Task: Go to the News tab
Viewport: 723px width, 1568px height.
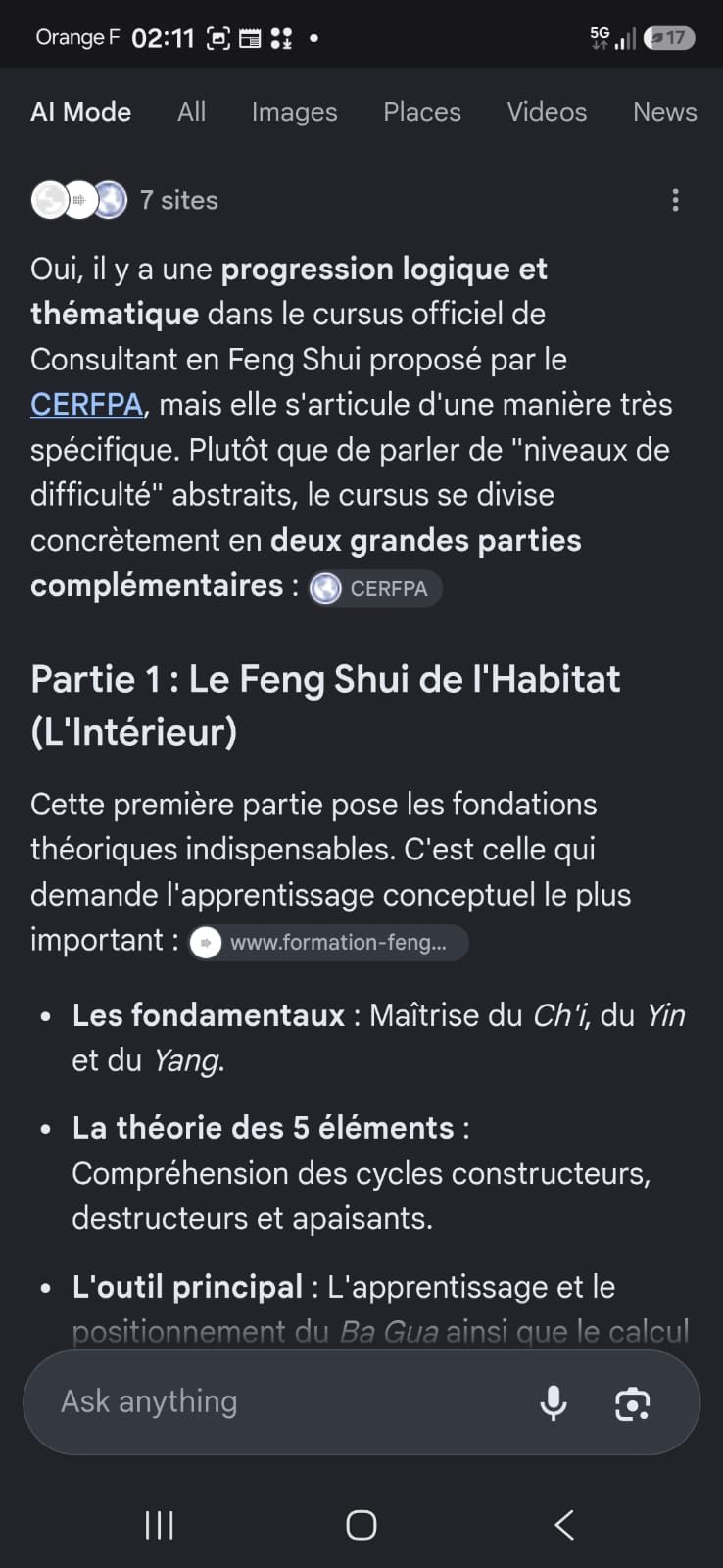Action: (x=665, y=112)
